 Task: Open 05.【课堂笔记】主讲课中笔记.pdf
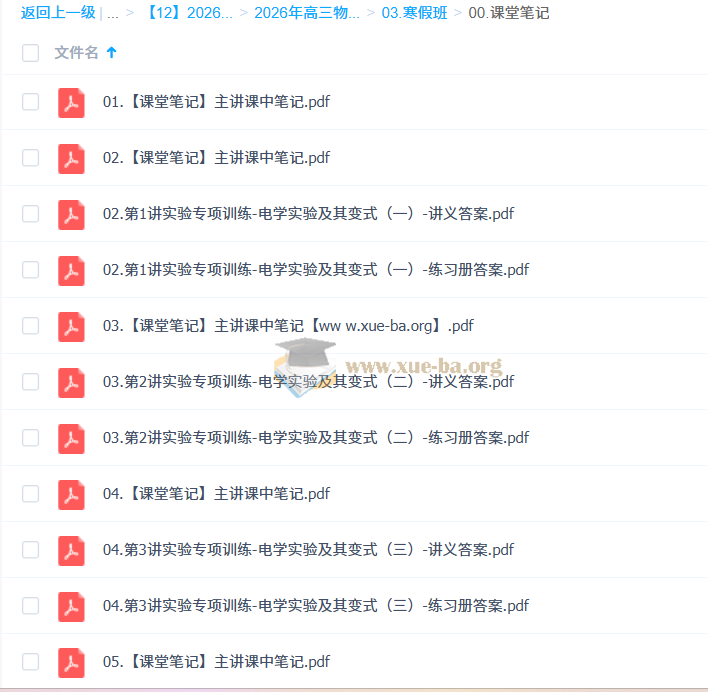[x=216, y=662]
